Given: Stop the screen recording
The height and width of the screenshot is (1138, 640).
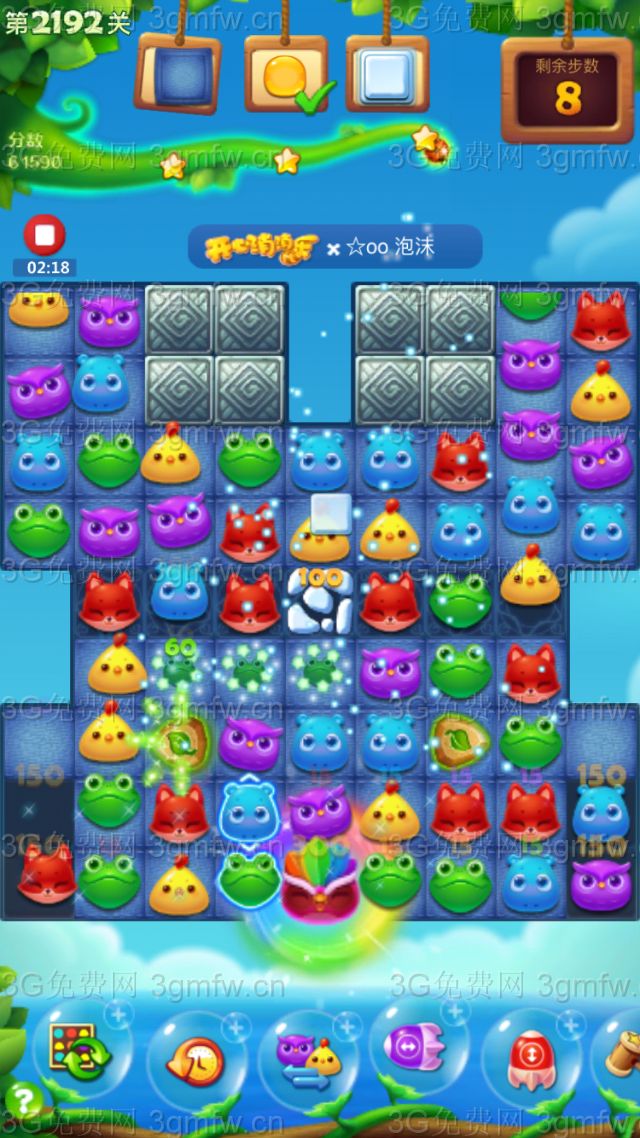Looking at the screenshot, I should [x=44, y=236].
